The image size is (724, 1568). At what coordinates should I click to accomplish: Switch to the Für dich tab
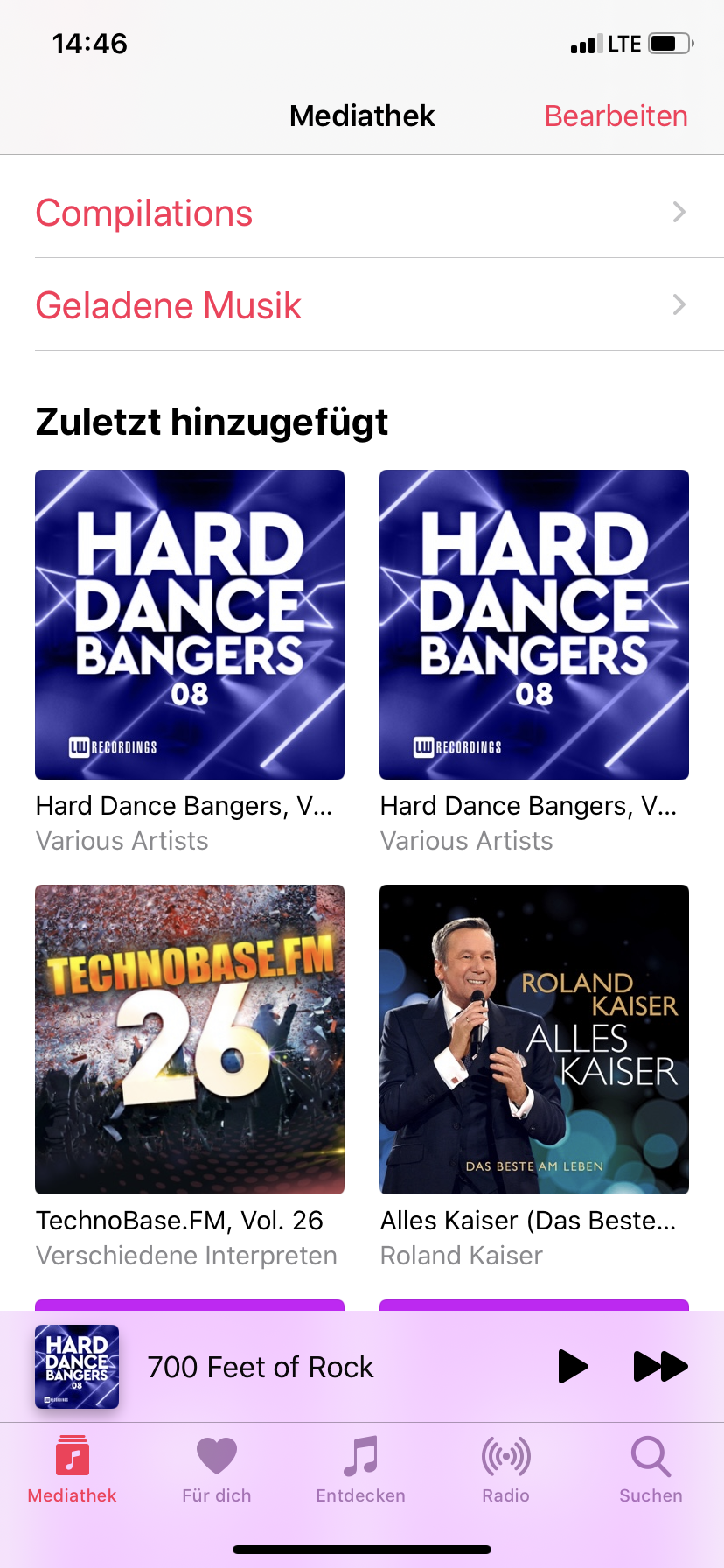point(217,1470)
